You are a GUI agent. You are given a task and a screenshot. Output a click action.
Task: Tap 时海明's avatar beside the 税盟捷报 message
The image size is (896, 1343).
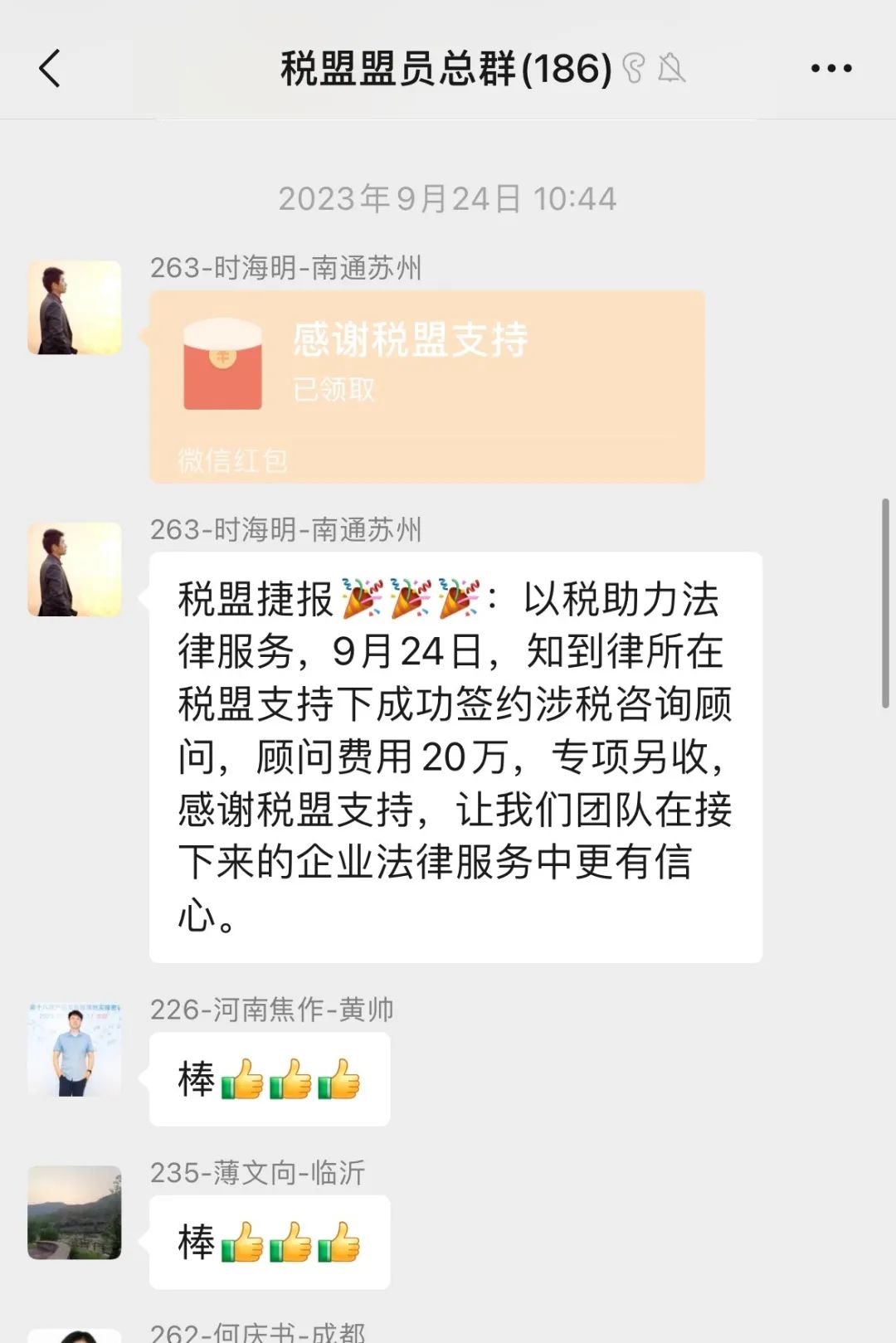(x=75, y=569)
